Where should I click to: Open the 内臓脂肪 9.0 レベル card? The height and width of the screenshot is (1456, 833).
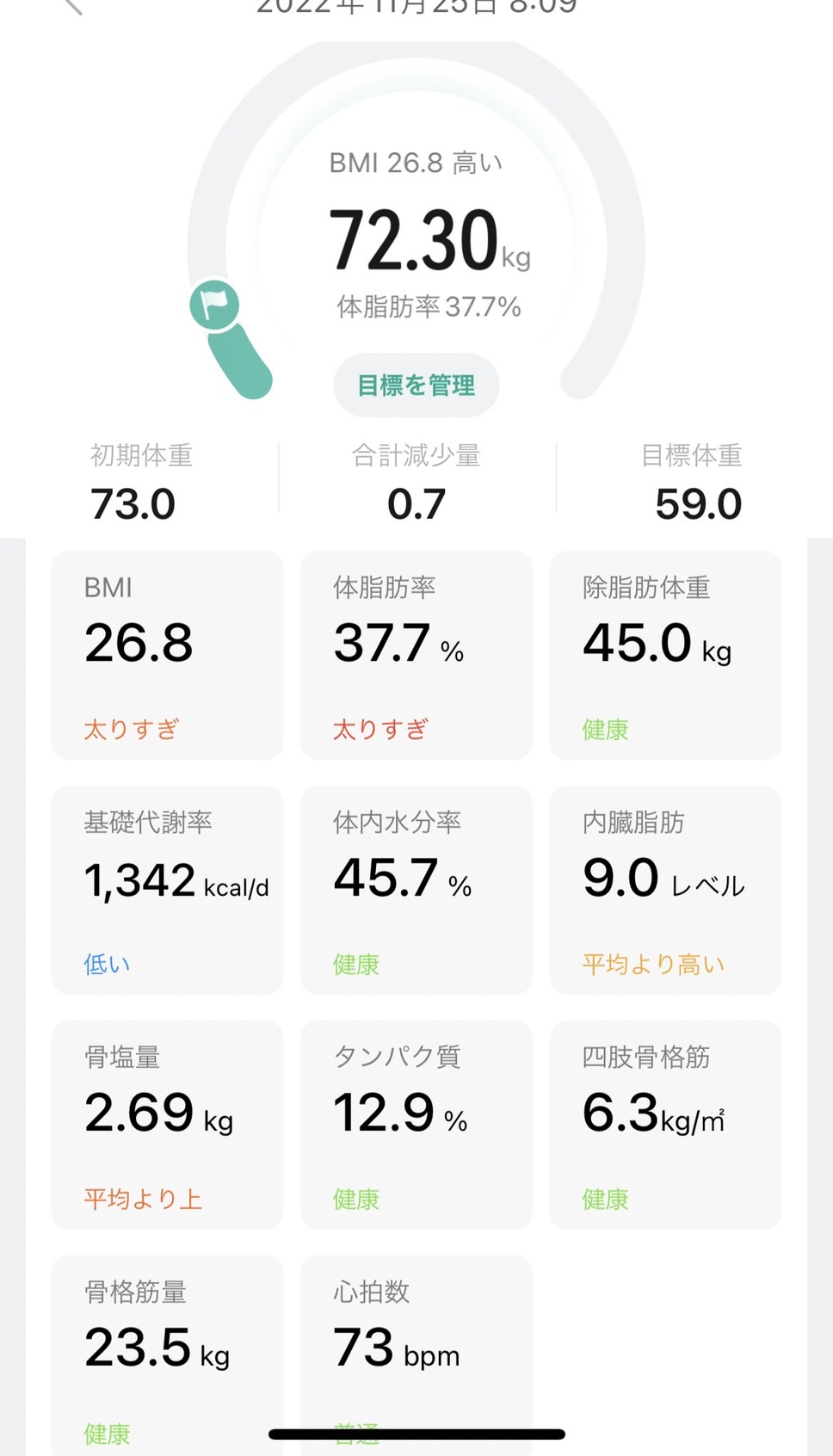(x=666, y=890)
